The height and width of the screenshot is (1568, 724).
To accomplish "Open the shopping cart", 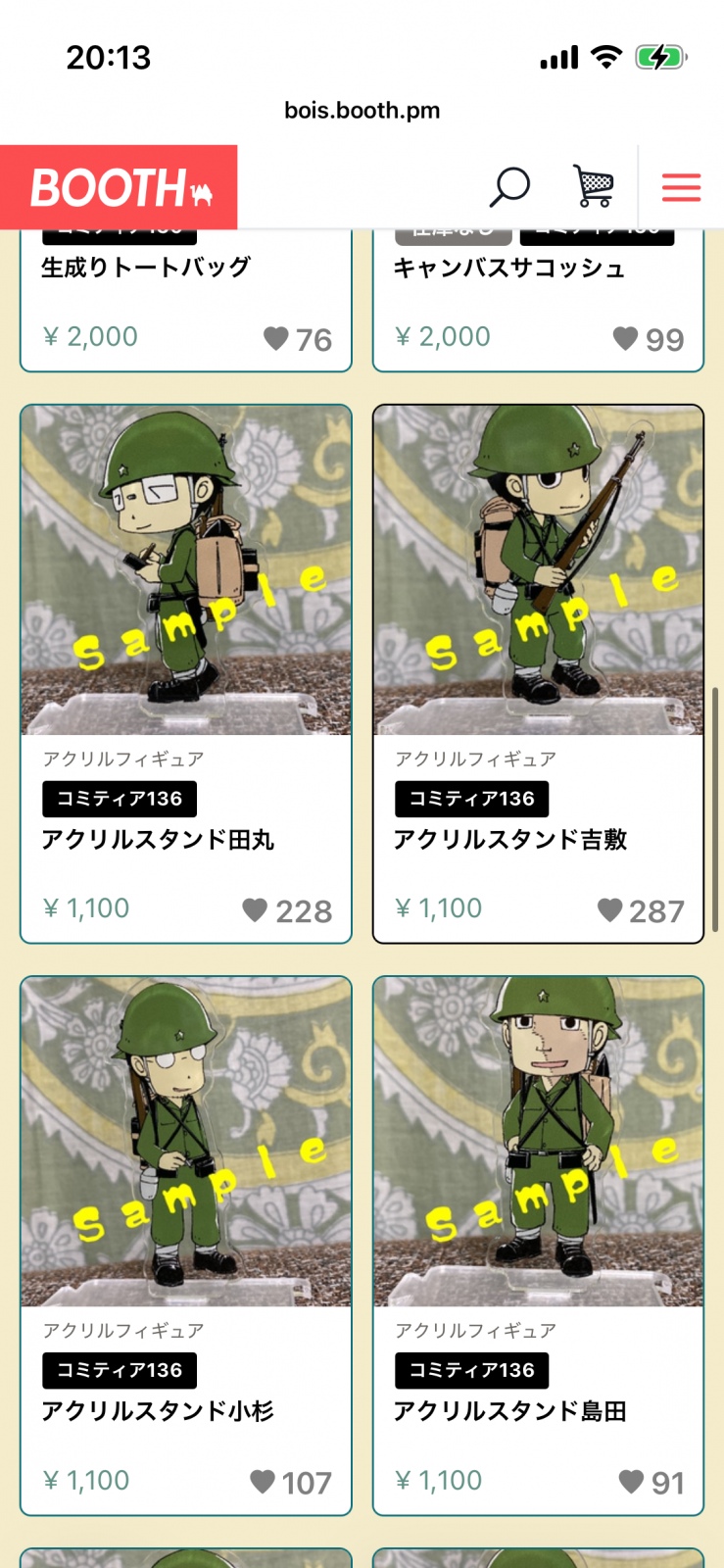I will (593, 186).
